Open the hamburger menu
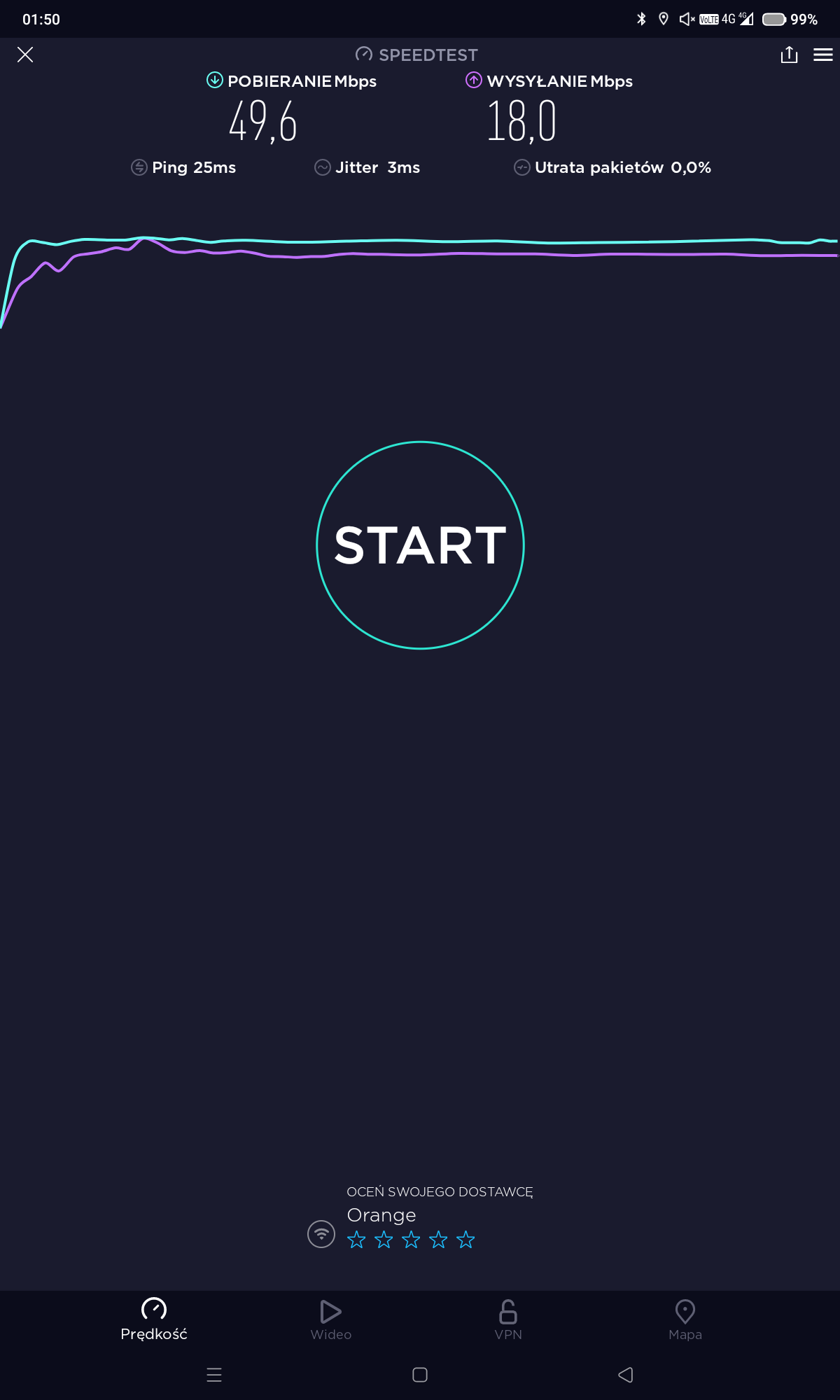The width and height of the screenshot is (840, 1400). pos(823,55)
